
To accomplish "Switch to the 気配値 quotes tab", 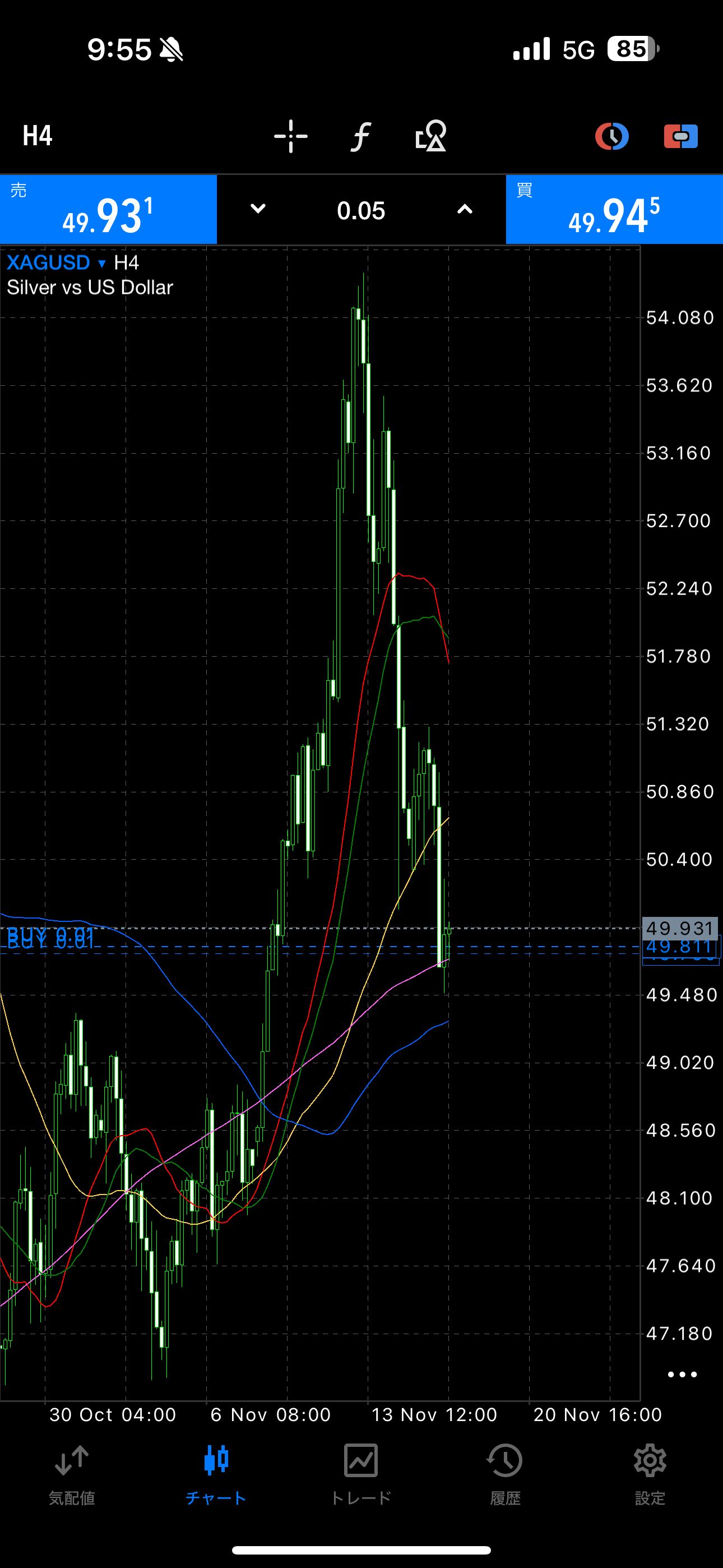I will pyautogui.click(x=72, y=1474).
